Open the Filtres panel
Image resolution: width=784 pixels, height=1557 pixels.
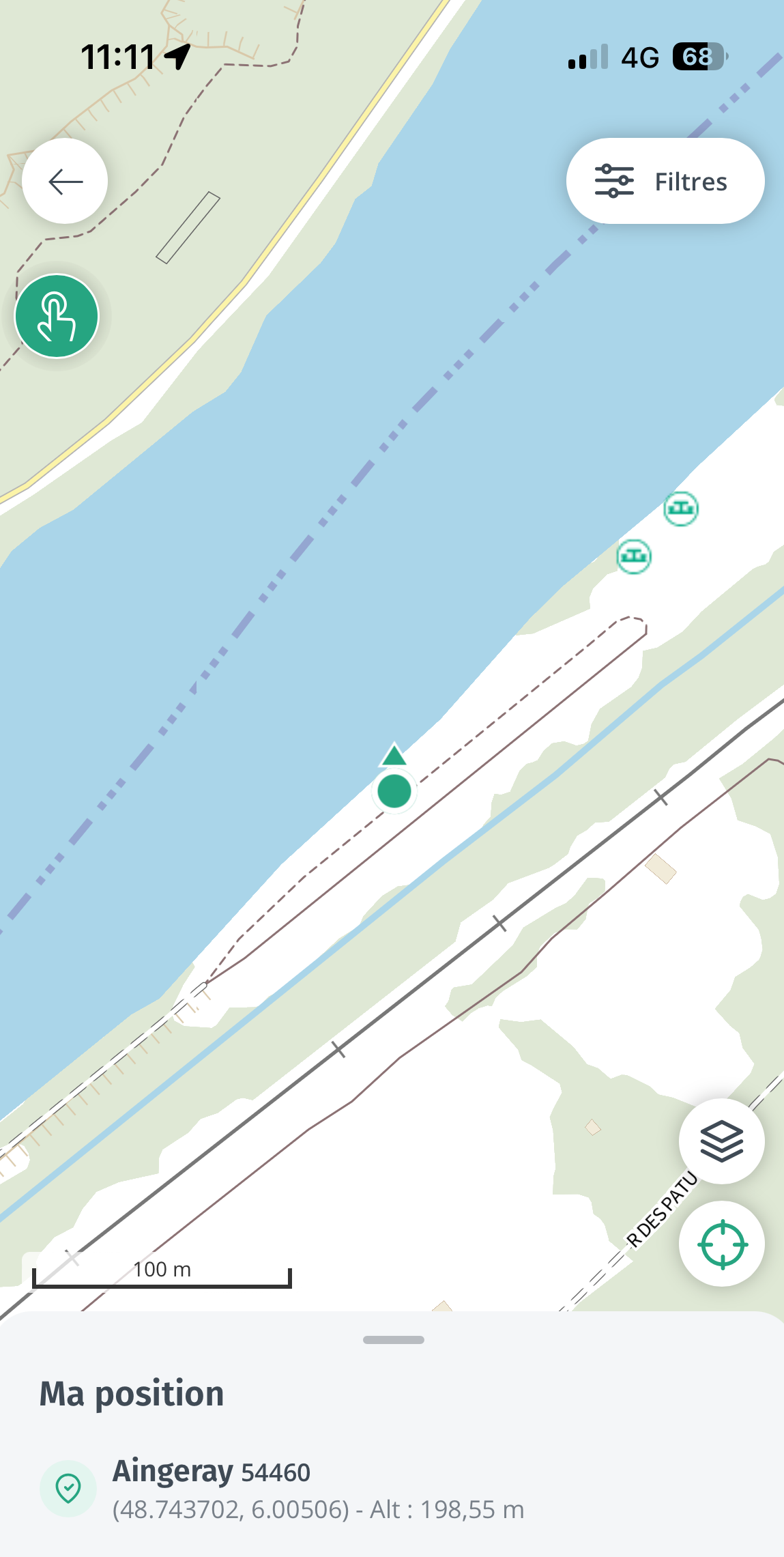[665, 181]
